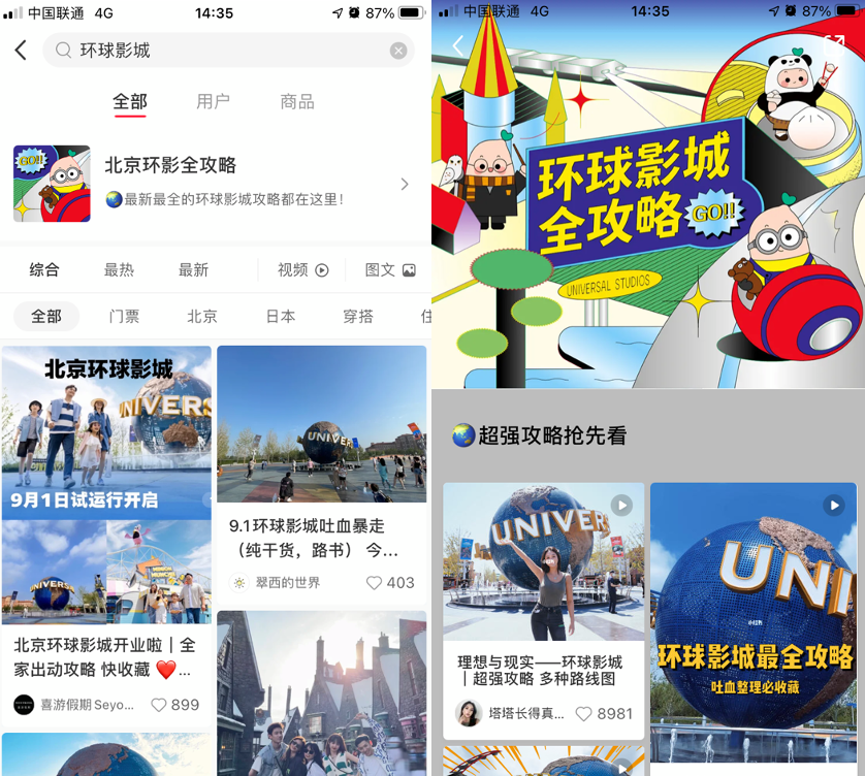Filter results to 视频 only
This screenshot has width=866, height=777.
[303, 270]
